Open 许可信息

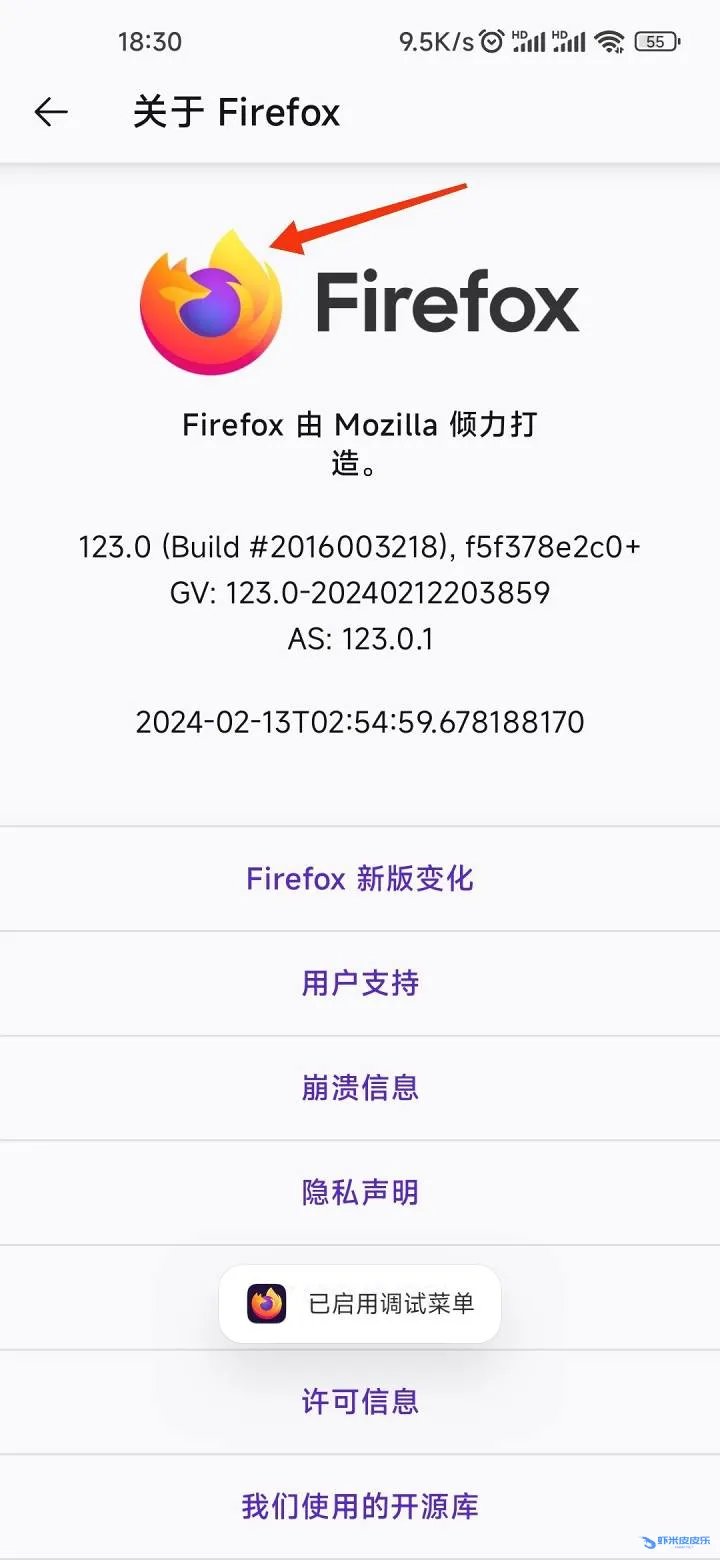tap(360, 1401)
